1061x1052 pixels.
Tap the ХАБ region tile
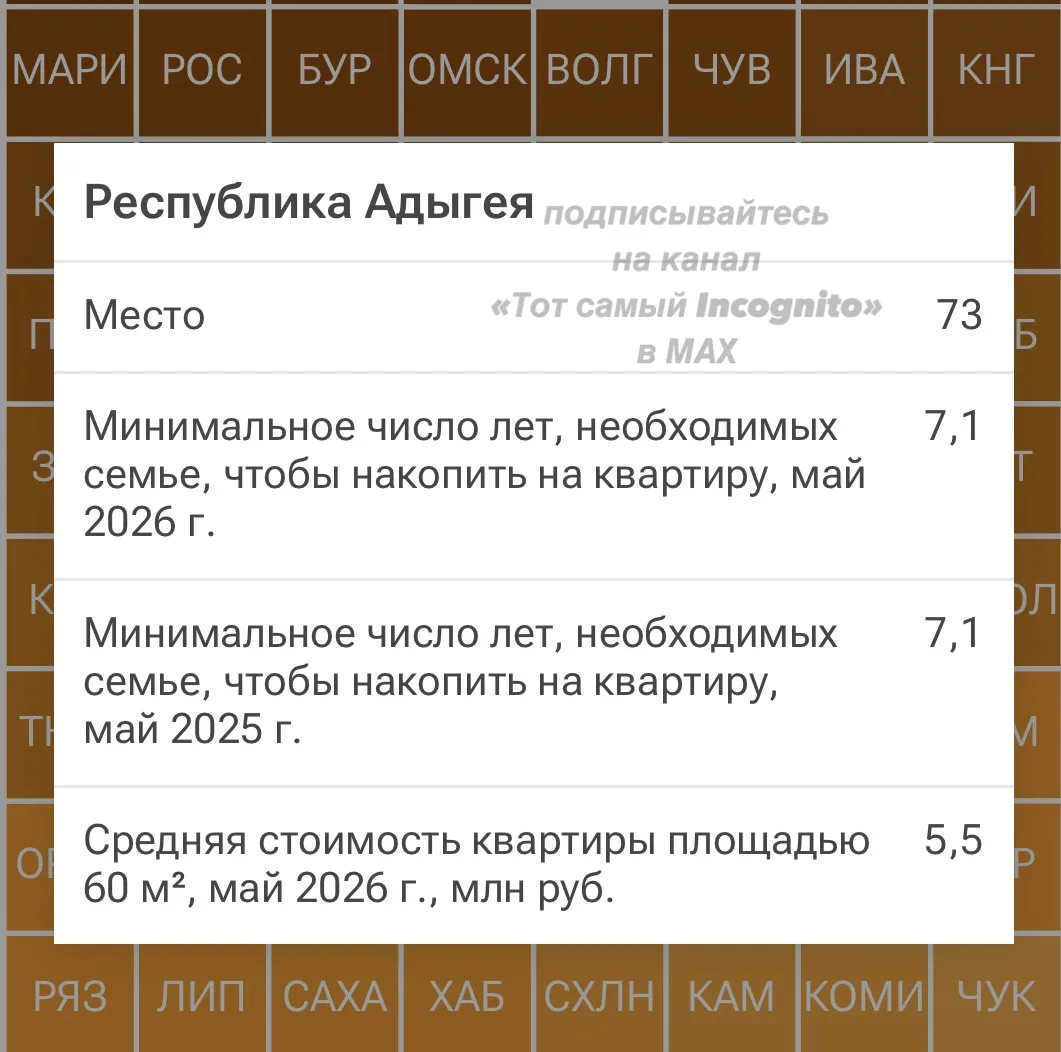pyautogui.click(x=468, y=997)
